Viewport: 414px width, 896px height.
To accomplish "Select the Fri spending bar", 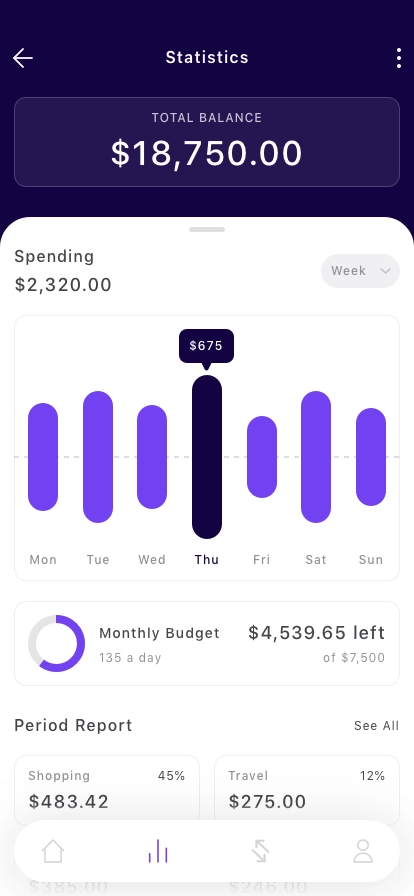I will (262, 457).
